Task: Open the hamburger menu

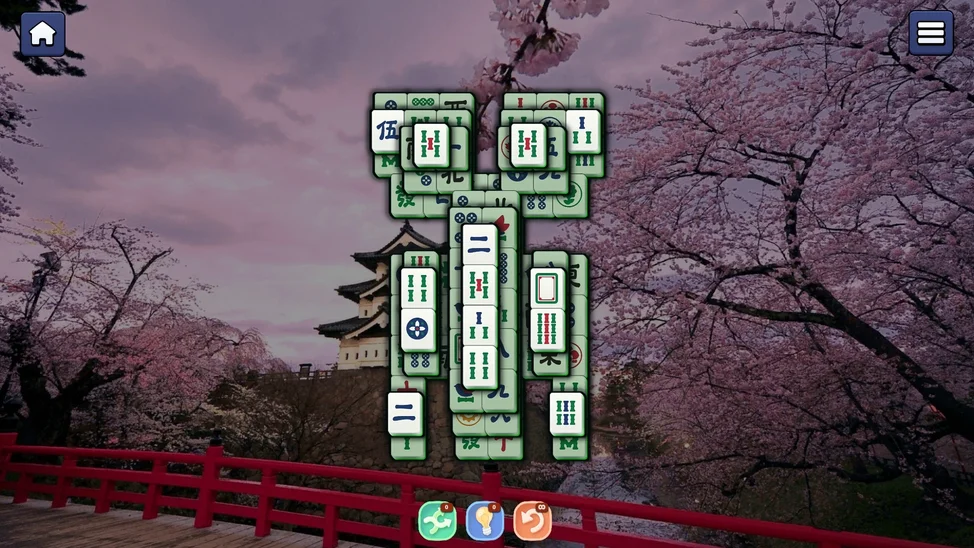Action: (x=930, y=34)
